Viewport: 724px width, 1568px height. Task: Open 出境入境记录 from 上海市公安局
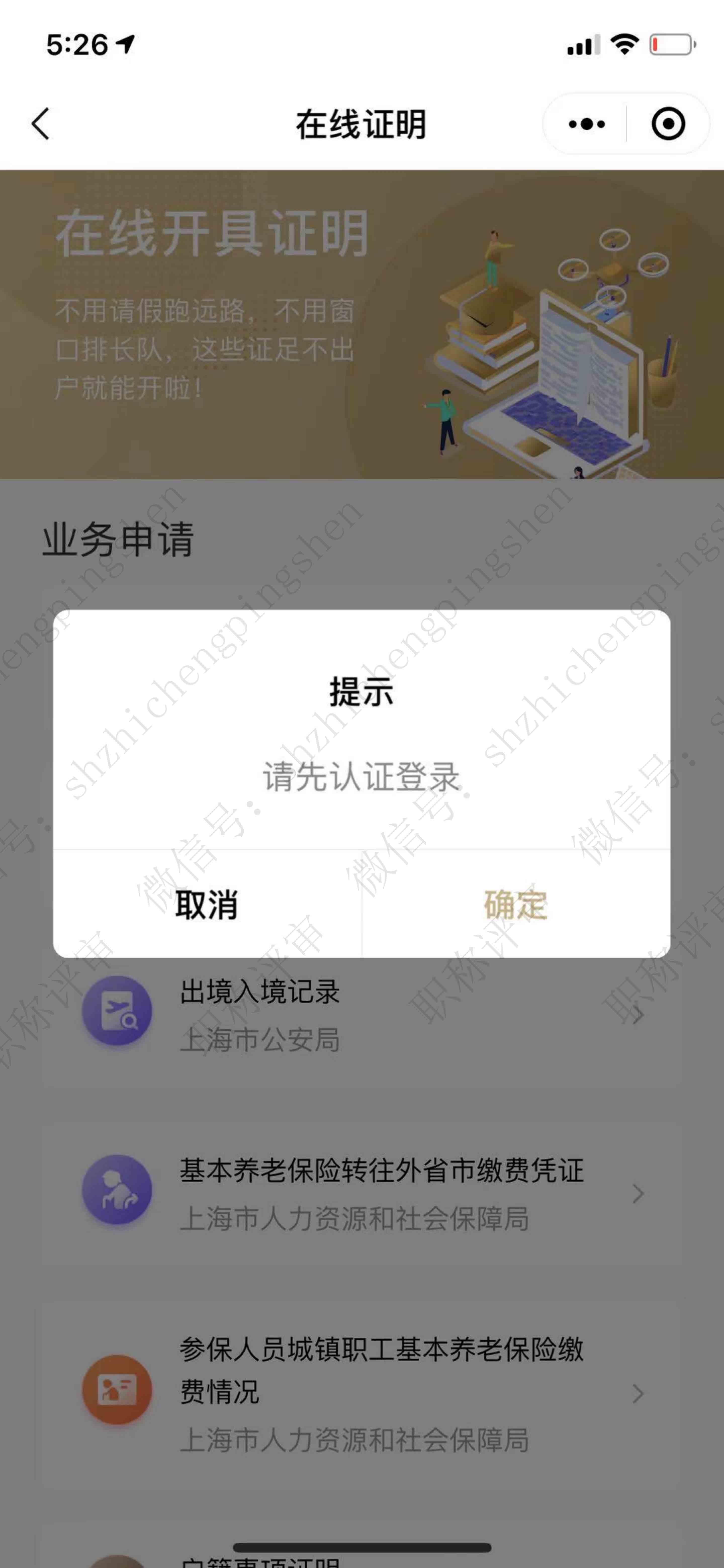point(359,1013)
